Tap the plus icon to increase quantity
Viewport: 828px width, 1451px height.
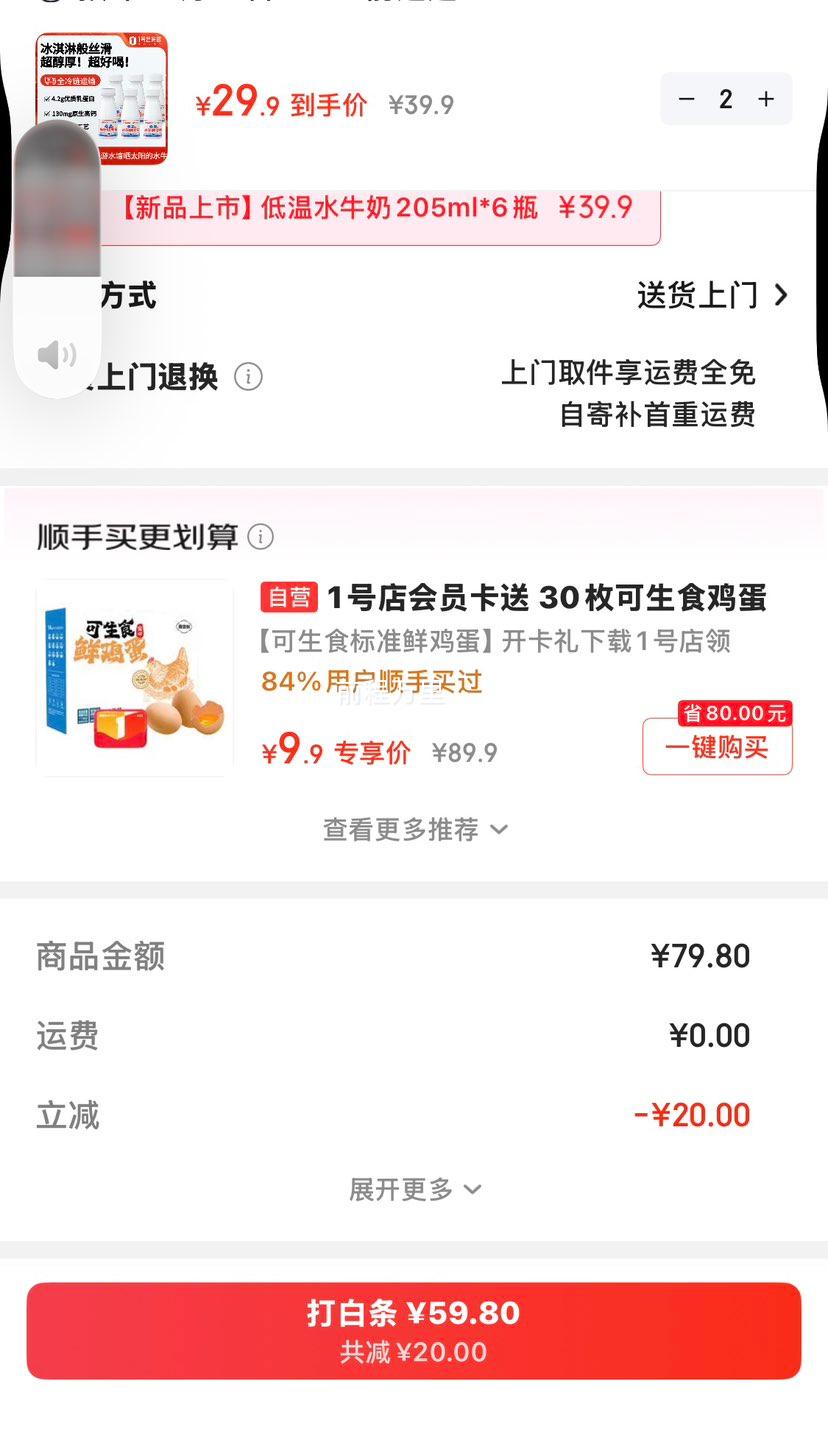point(765,98)
